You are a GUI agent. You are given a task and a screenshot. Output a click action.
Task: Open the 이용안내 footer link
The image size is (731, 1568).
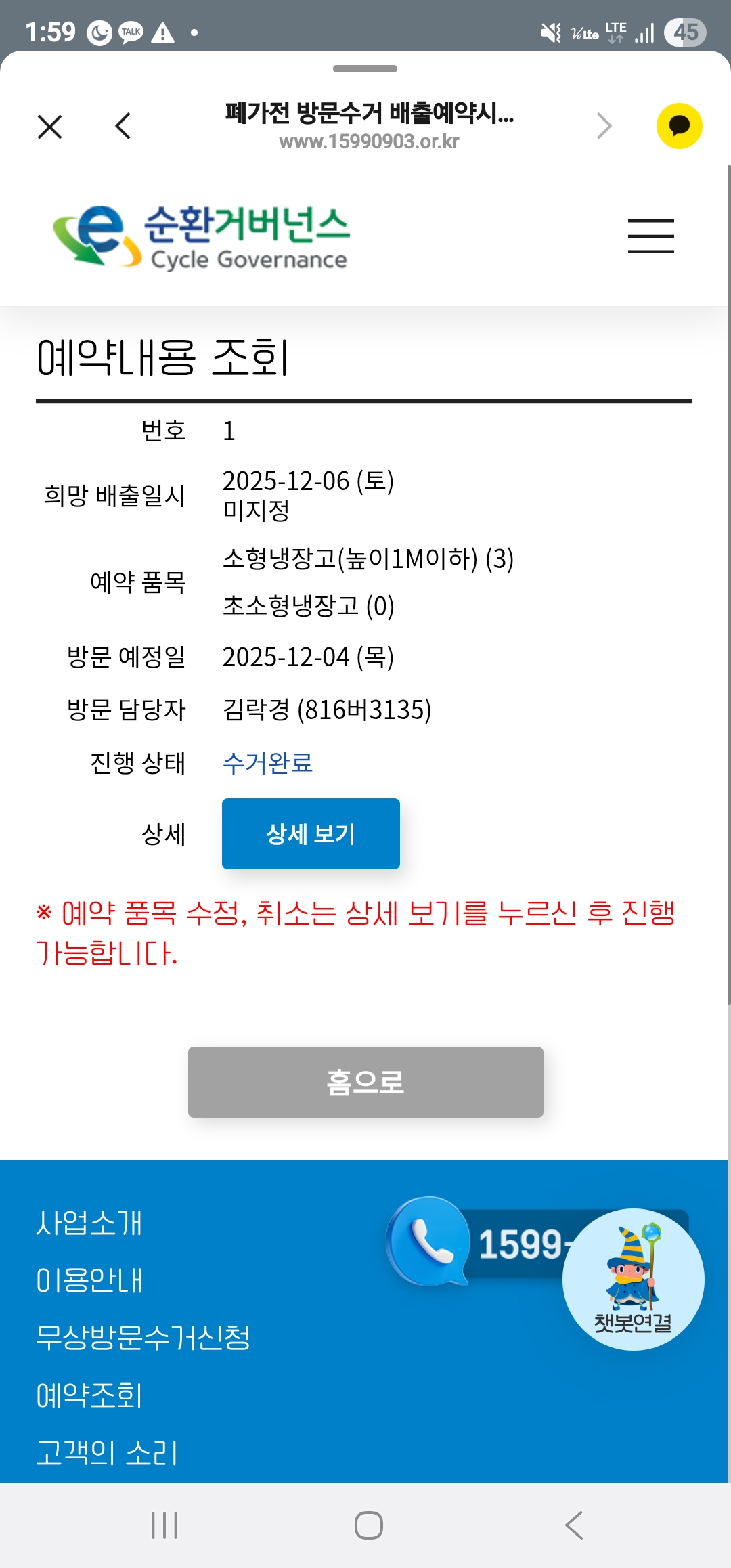coord(89,1280)
